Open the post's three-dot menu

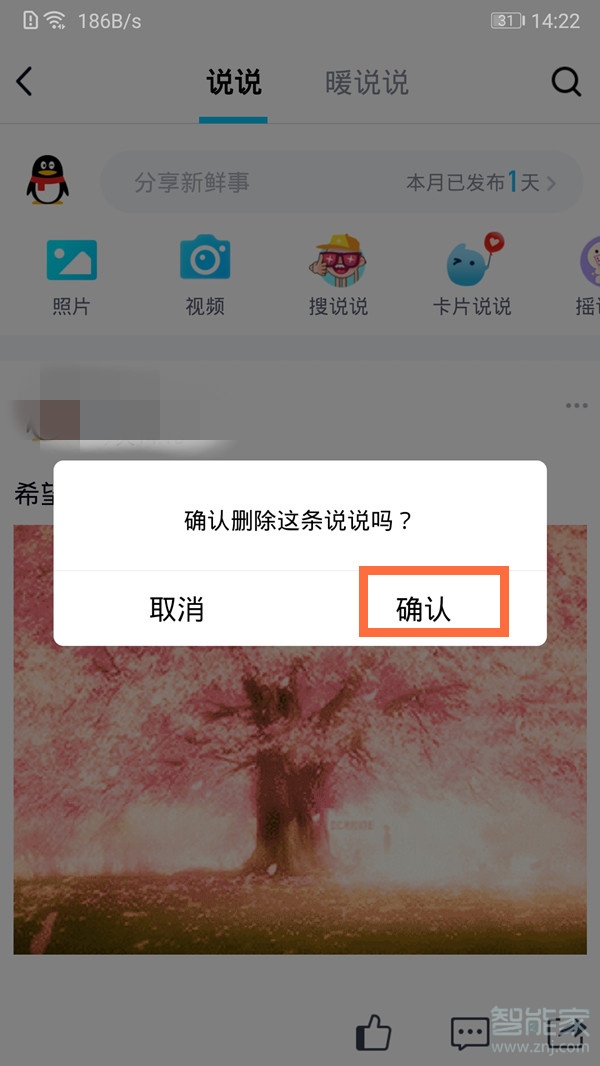576,406
